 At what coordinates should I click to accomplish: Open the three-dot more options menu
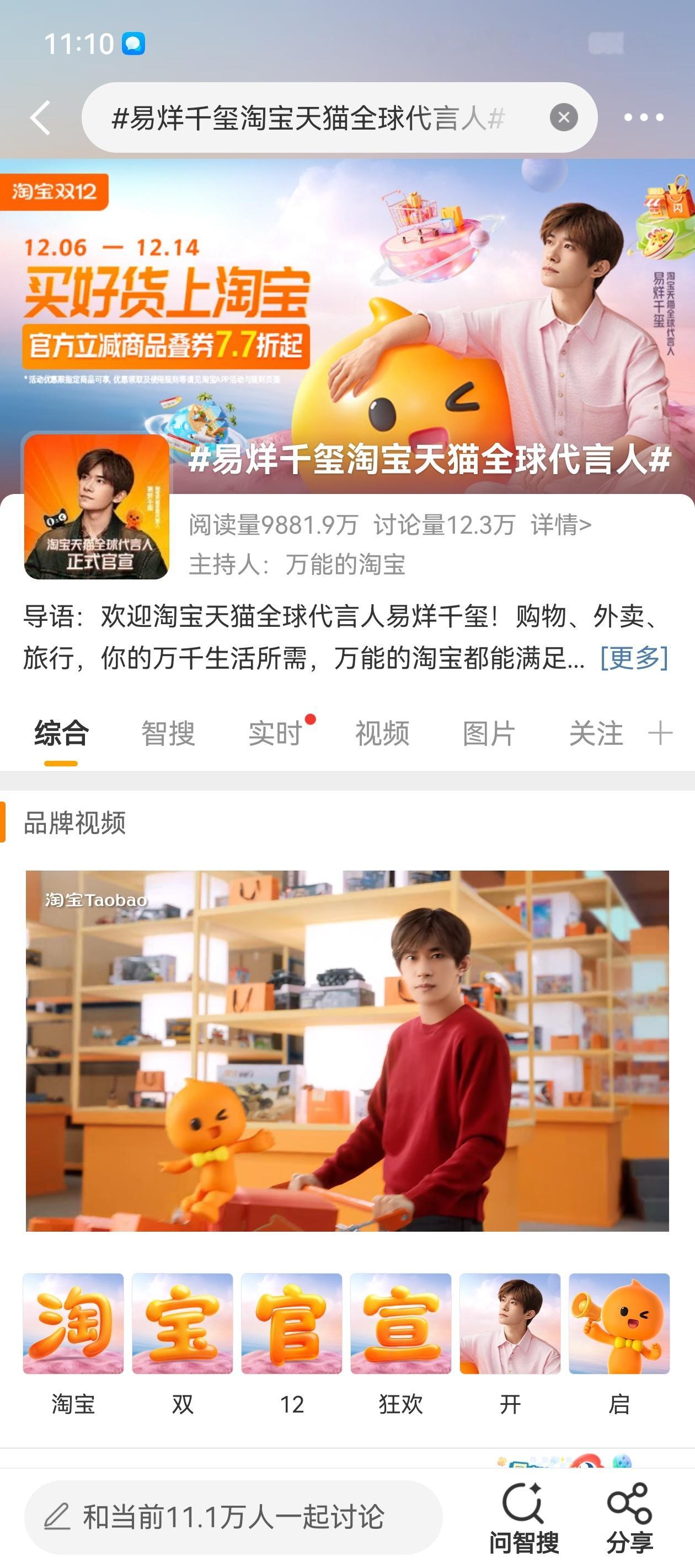tap(645, 117)
